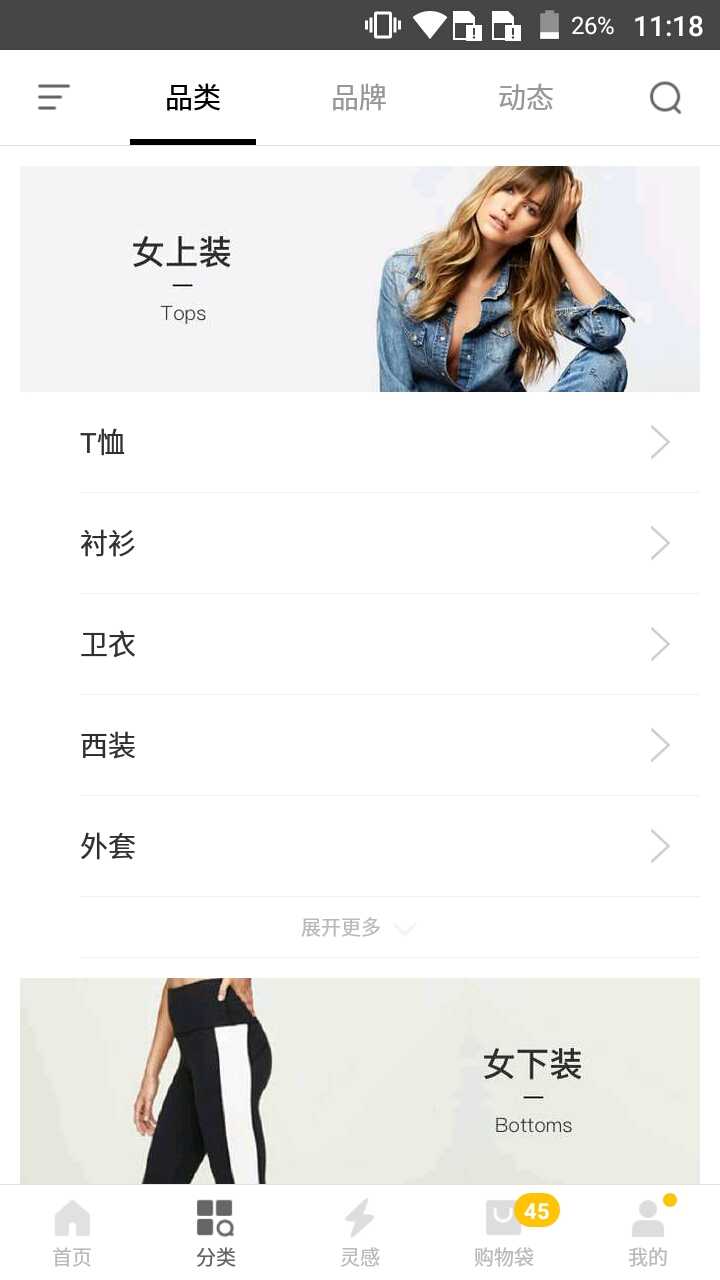The height and width of the screenshot is (1280, 720).
Task: Go to the 我的 profile tab
Action: click(x=648, y=1233)
